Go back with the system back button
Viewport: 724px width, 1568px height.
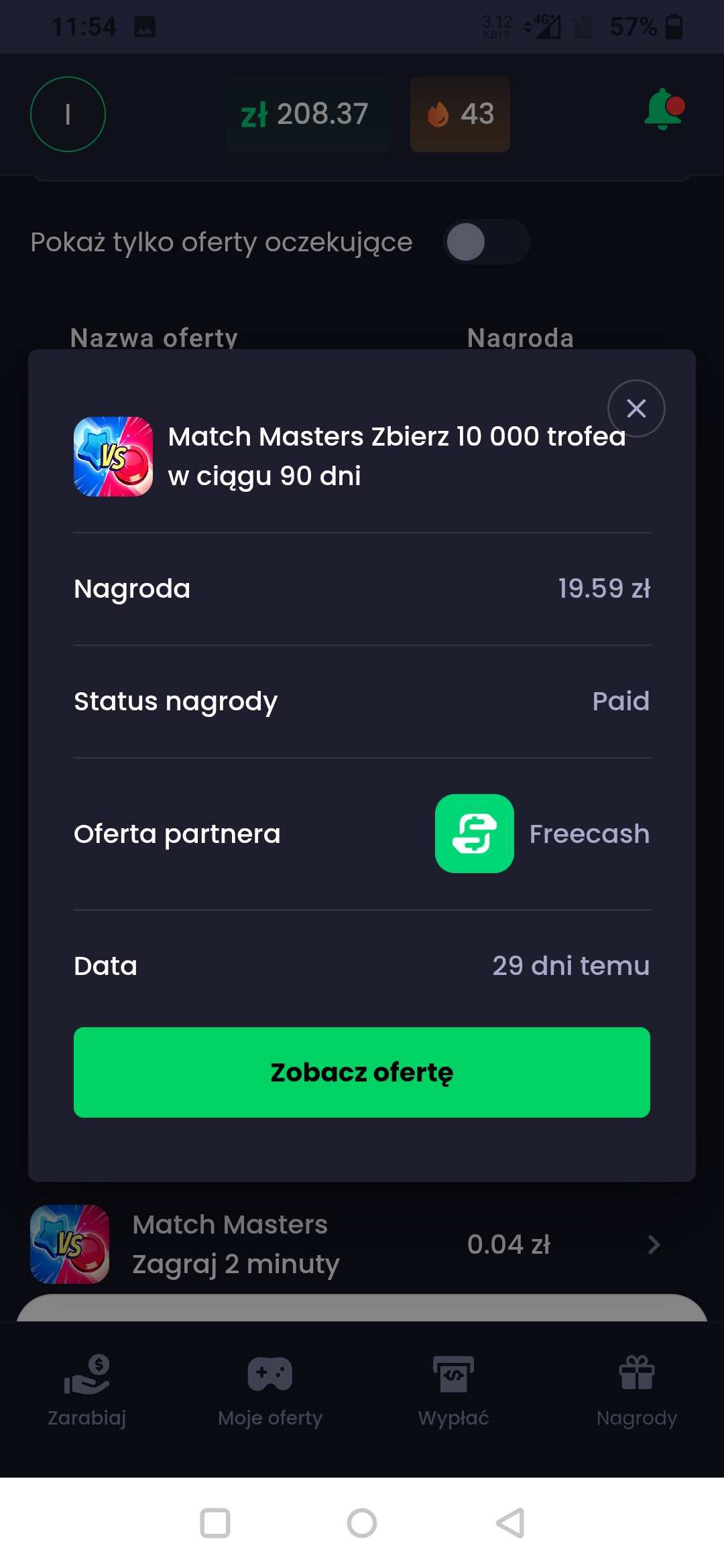pos(510,1523)
